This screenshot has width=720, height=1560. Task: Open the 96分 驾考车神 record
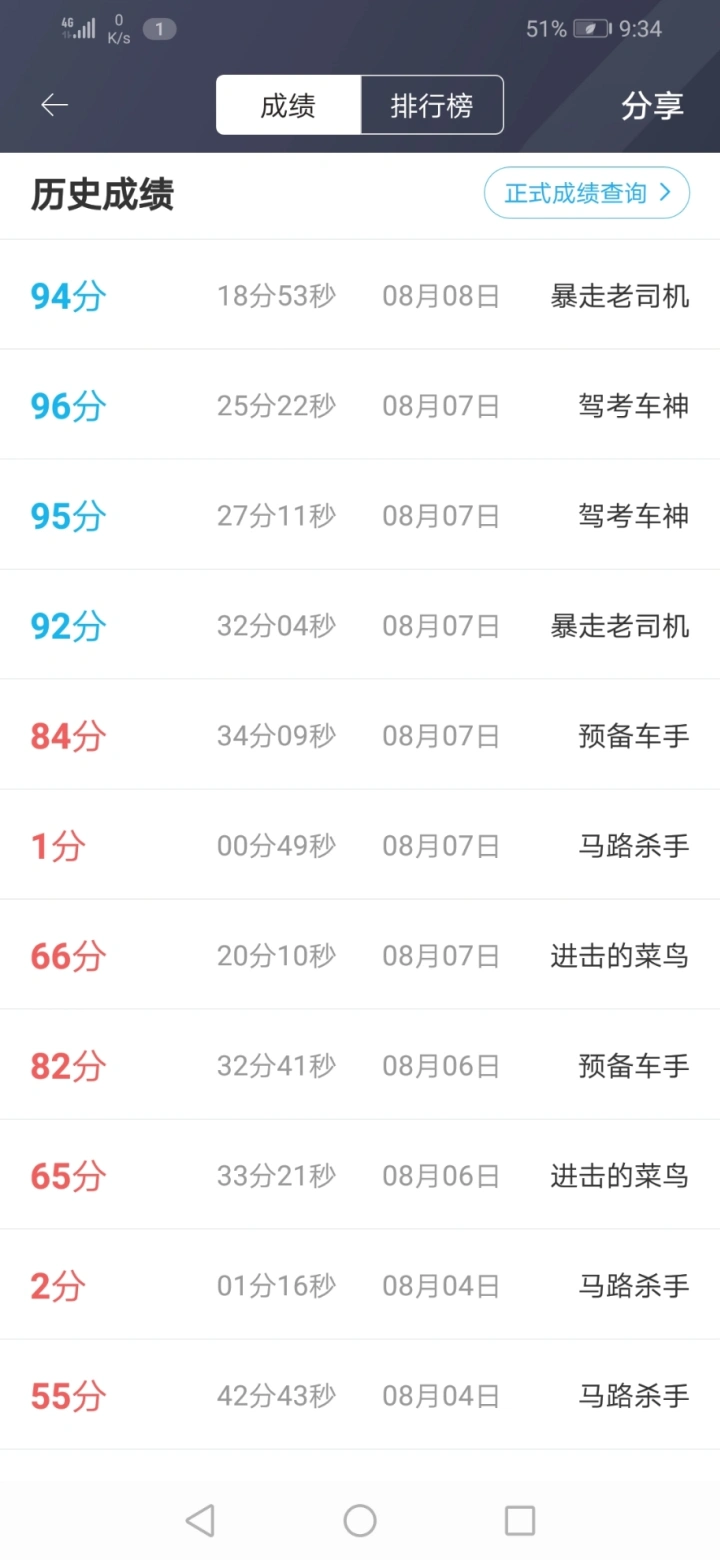click(x=360, y=406)
